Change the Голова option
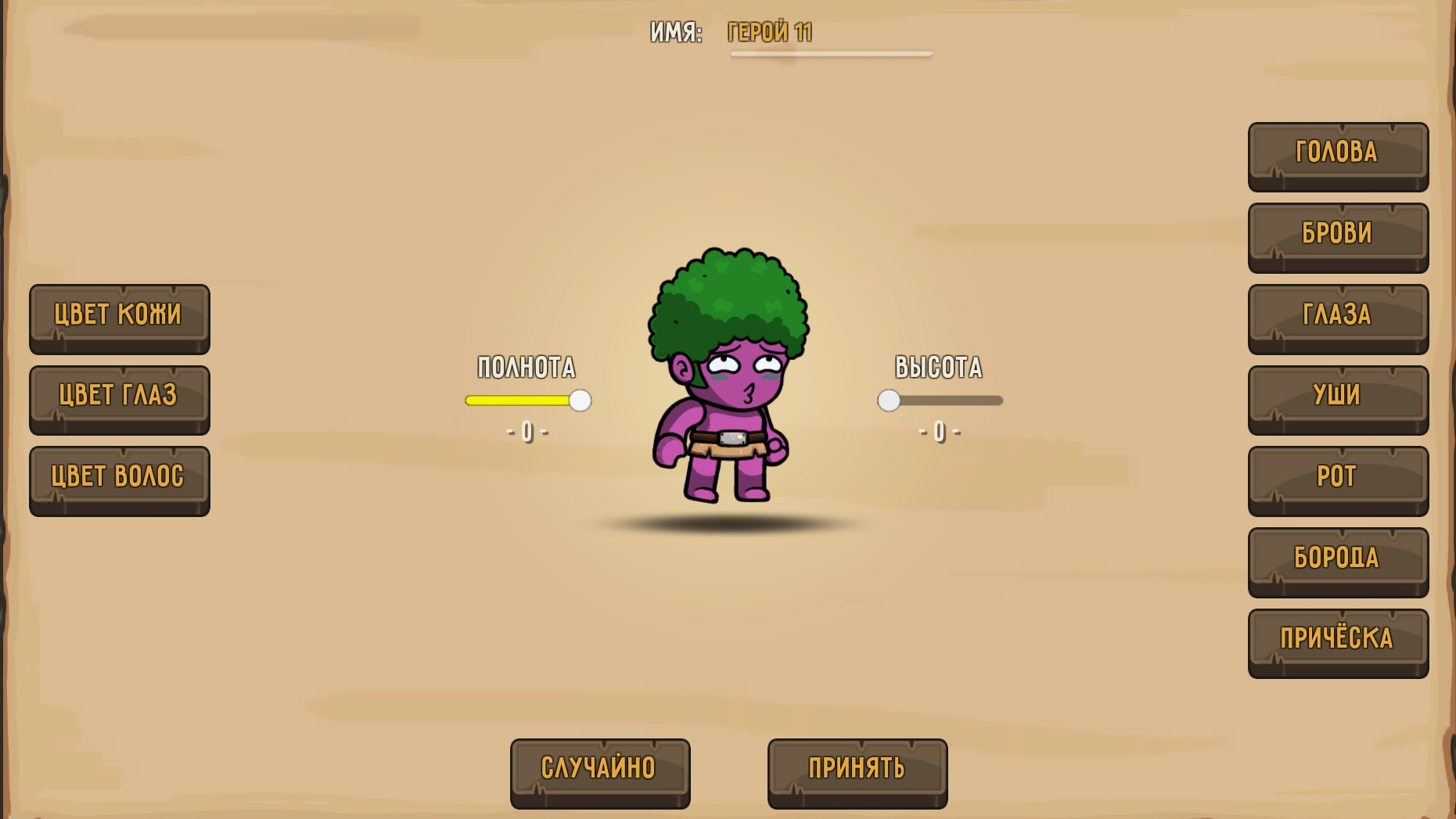The image size is (1456, 819). (x=1337, y=155)
